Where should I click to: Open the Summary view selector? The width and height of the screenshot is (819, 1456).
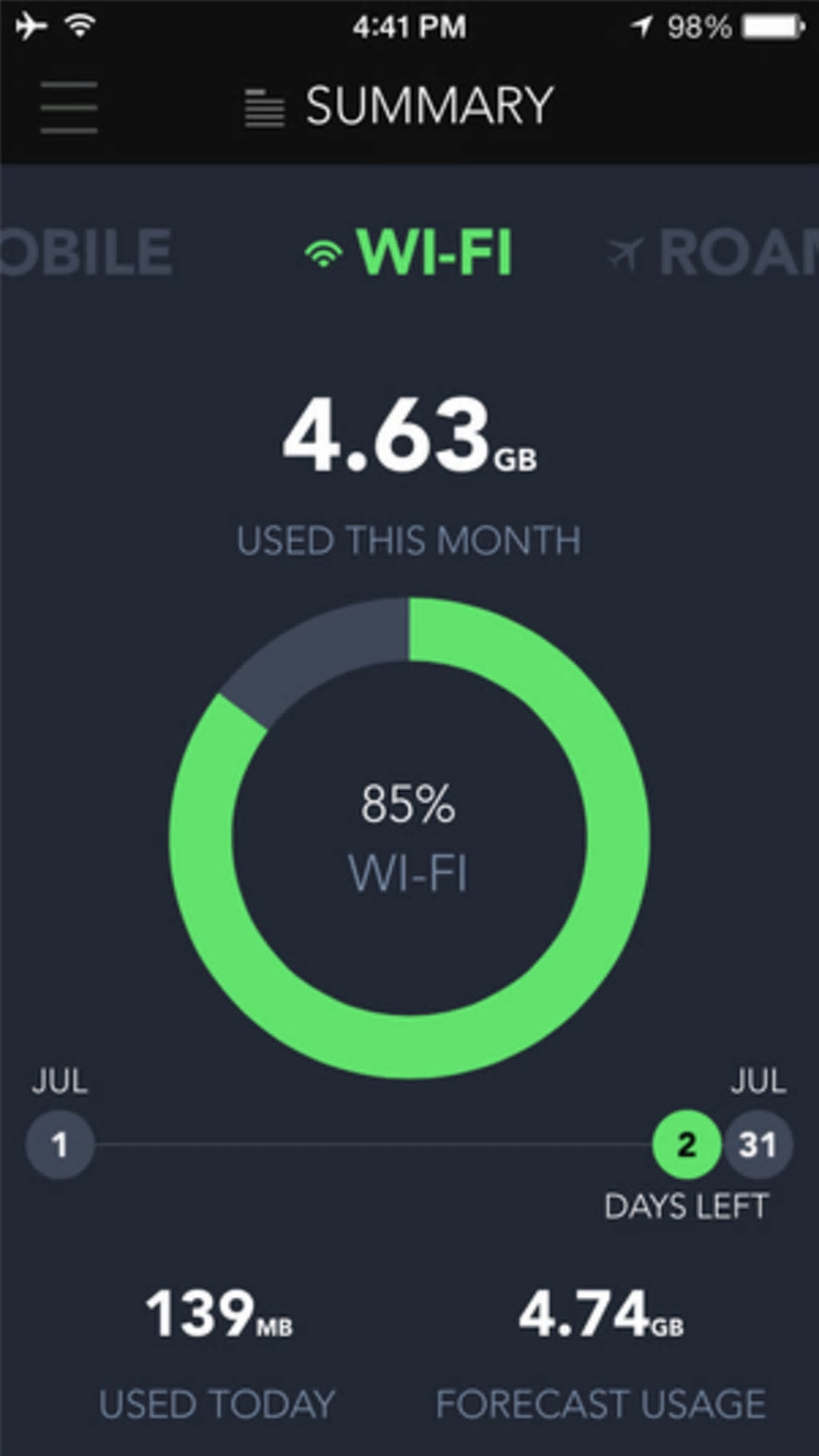[x=400, y=107]
